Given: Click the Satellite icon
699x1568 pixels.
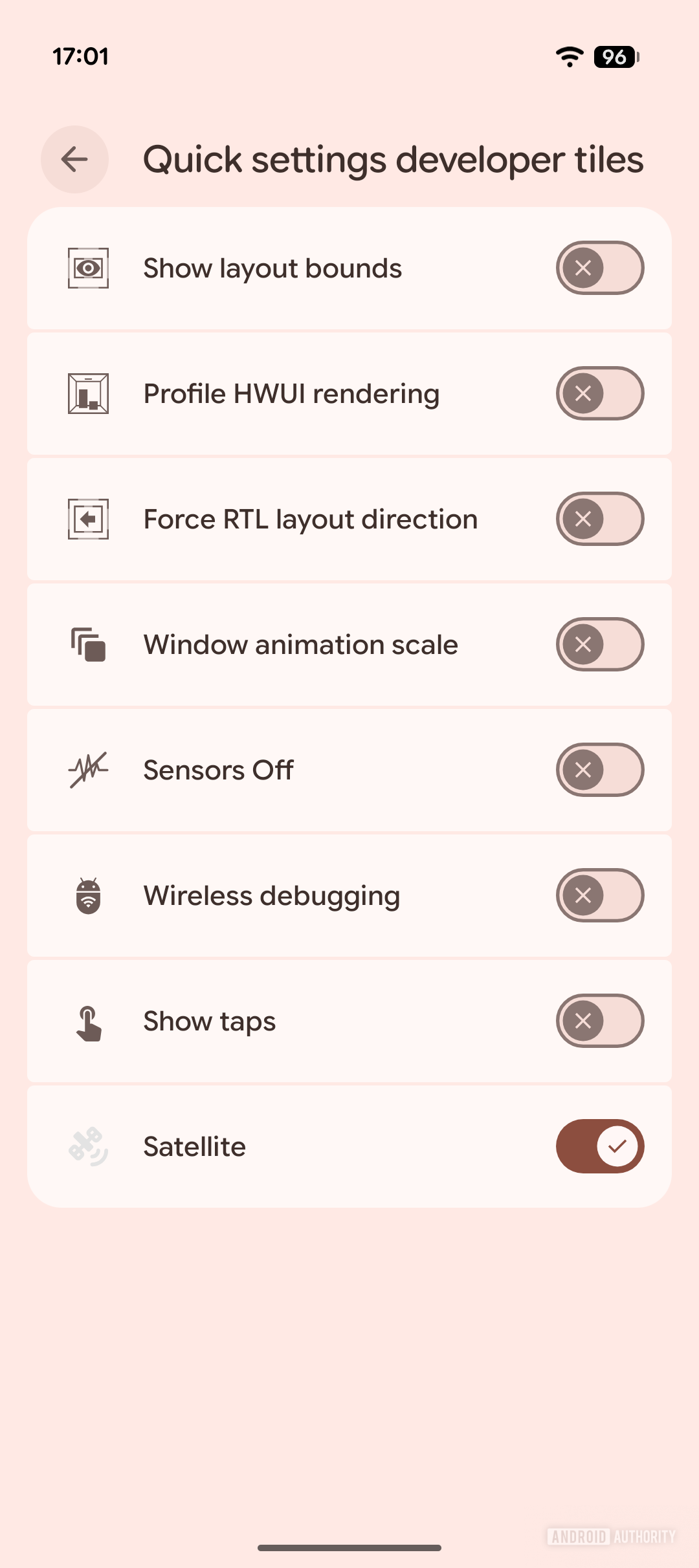Looking at the screenshot, I should point(88,1146).
